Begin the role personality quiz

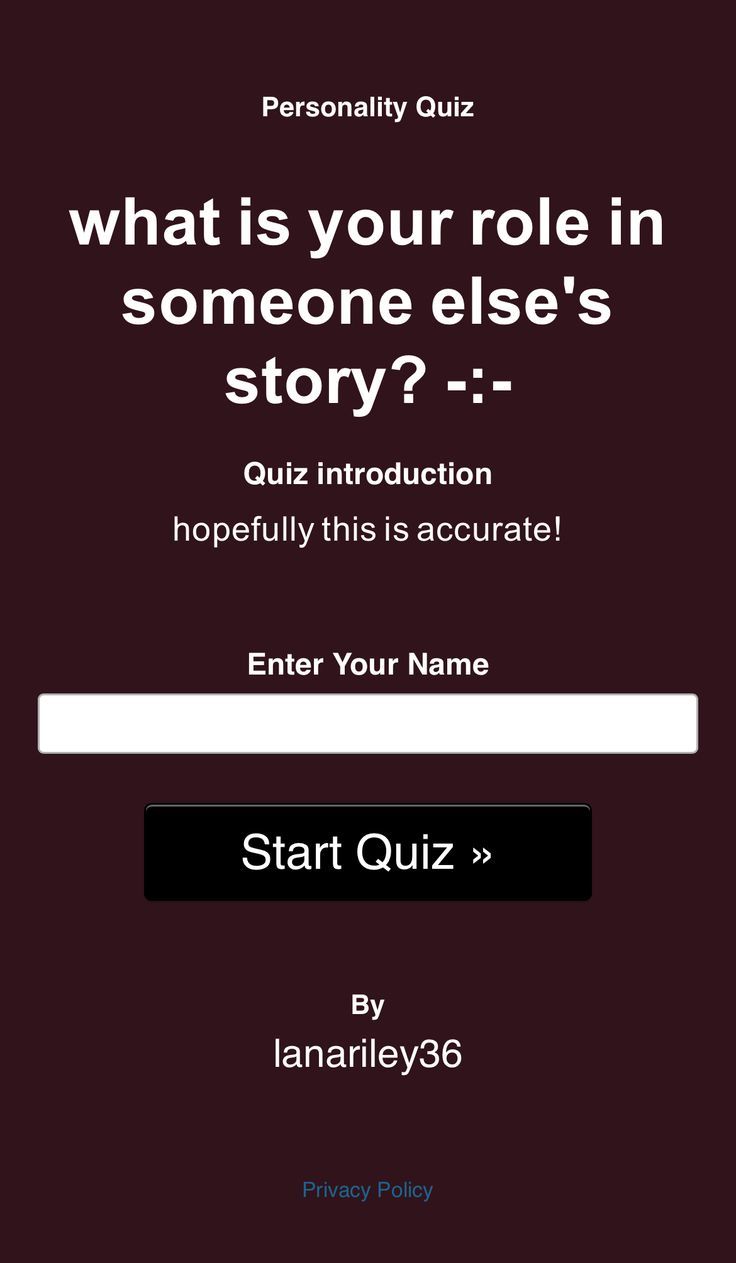coord(367,851)
